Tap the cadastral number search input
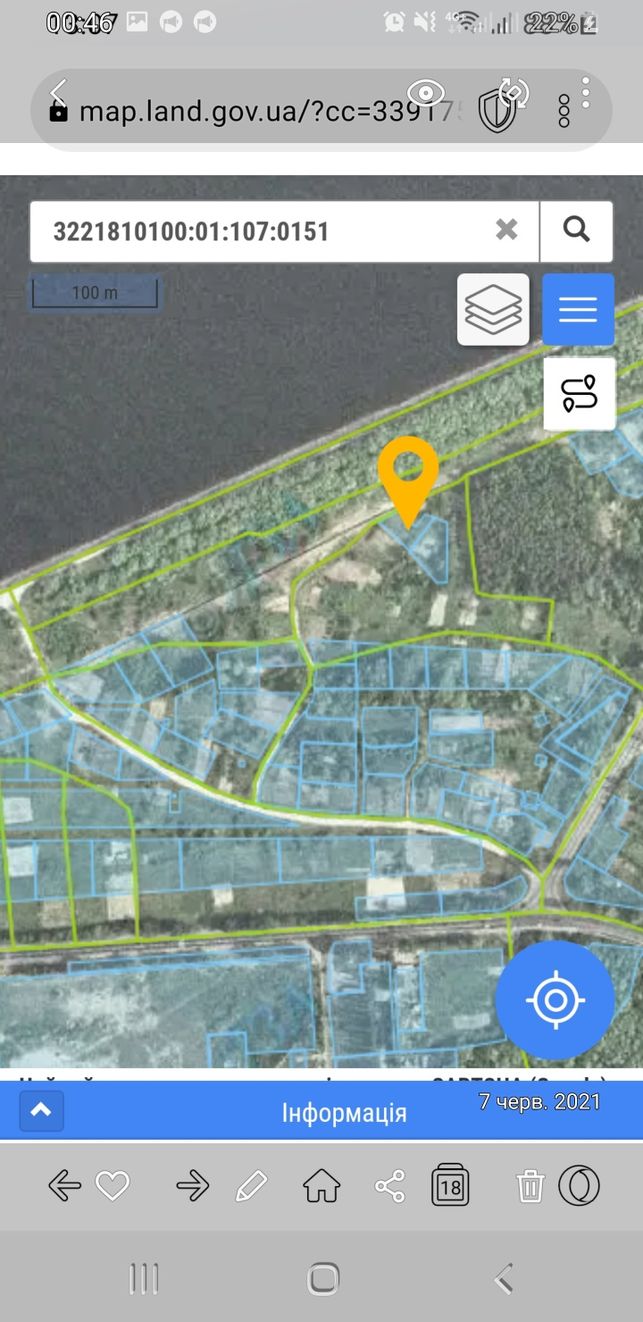Viewport: 643px width, 1322px height. point(262,231)
